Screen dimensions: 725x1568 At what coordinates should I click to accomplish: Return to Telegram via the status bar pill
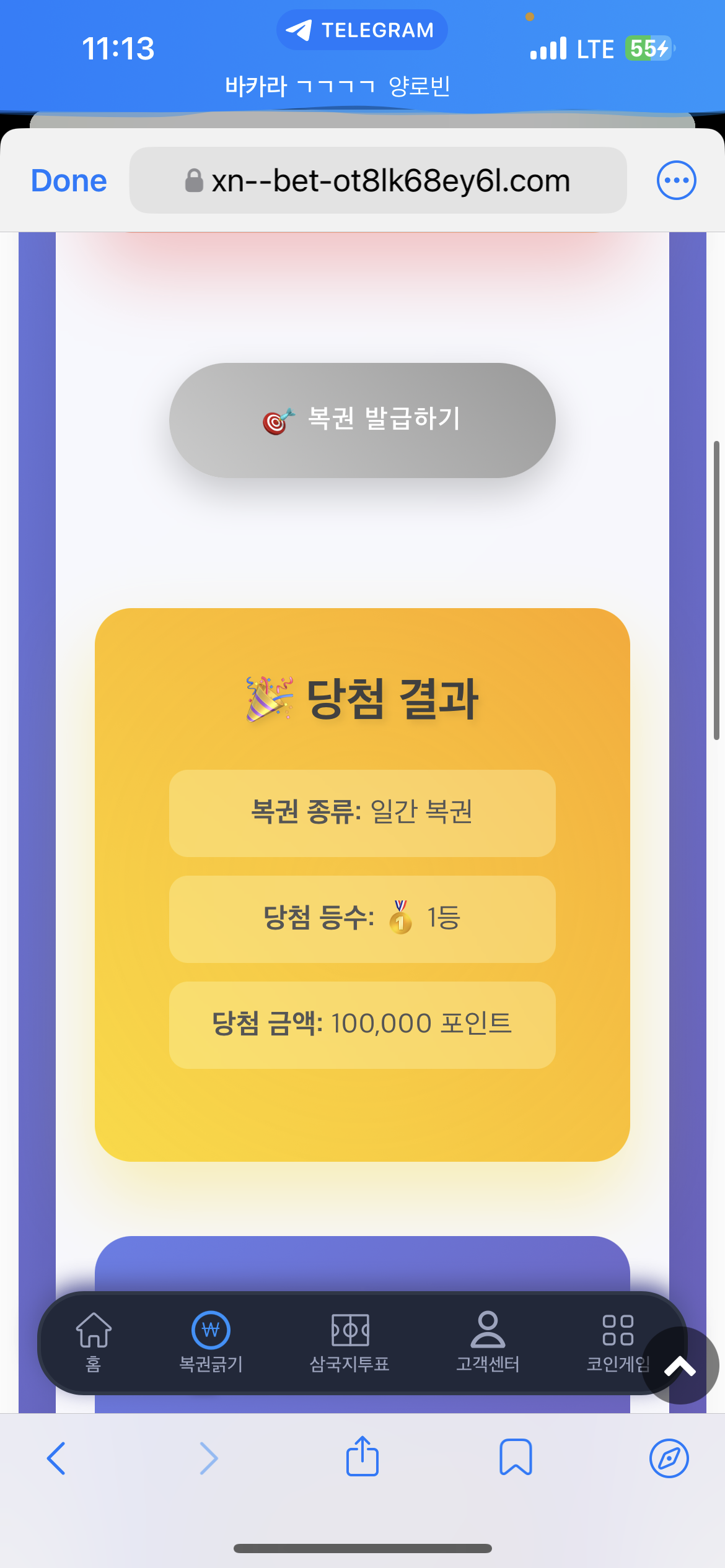tap(362, 30)
